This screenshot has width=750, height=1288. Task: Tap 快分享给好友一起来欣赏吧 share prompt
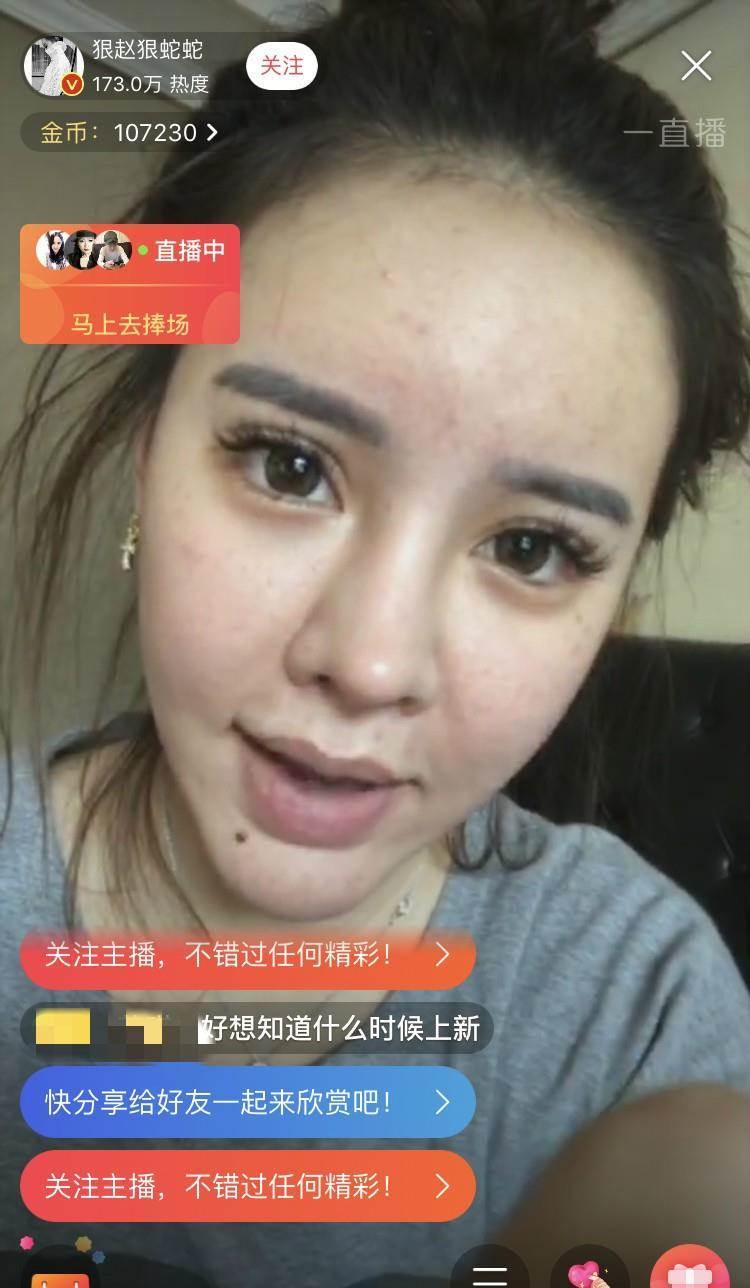coord(247,1102)
